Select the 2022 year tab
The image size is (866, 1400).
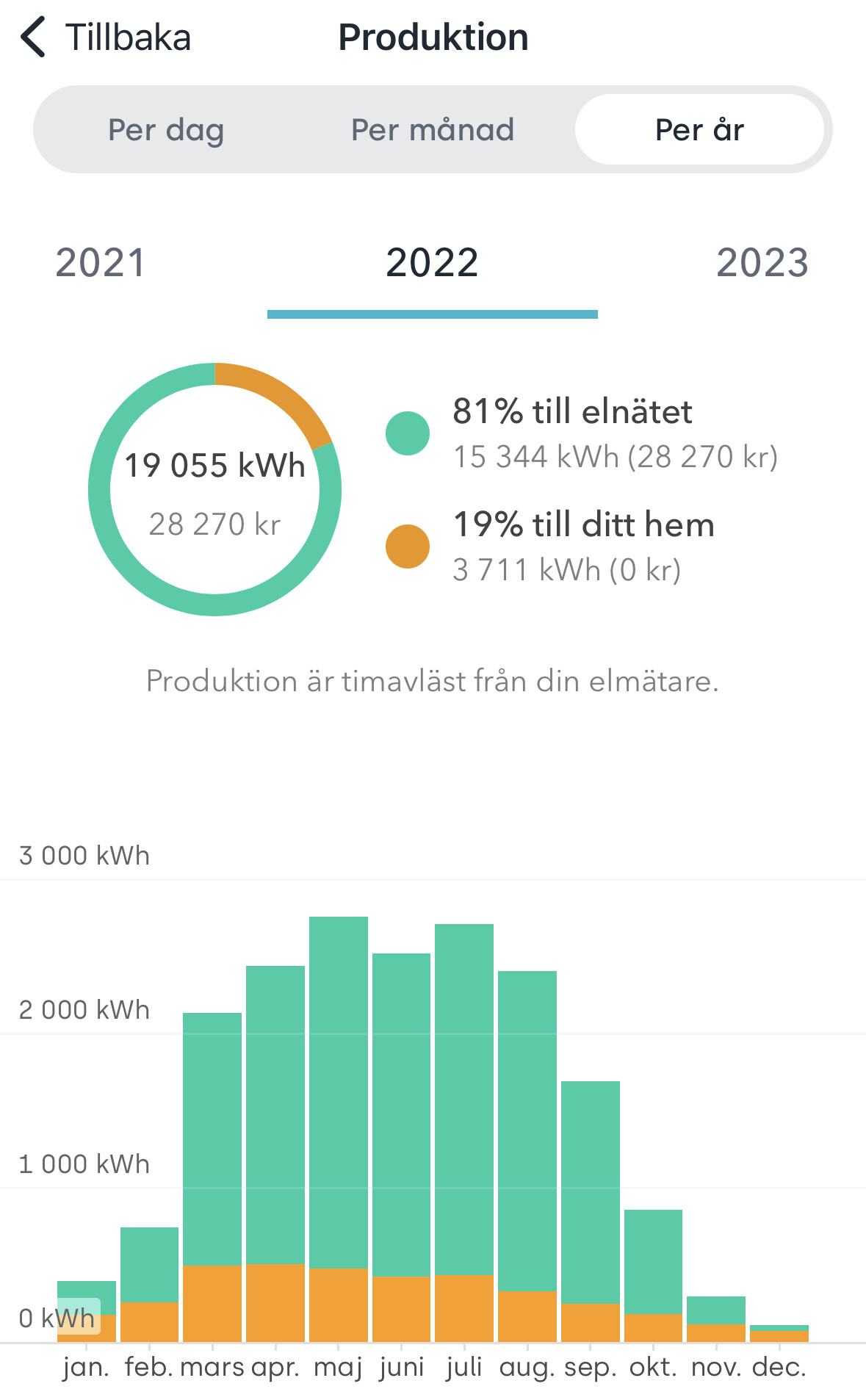[432, 262]
